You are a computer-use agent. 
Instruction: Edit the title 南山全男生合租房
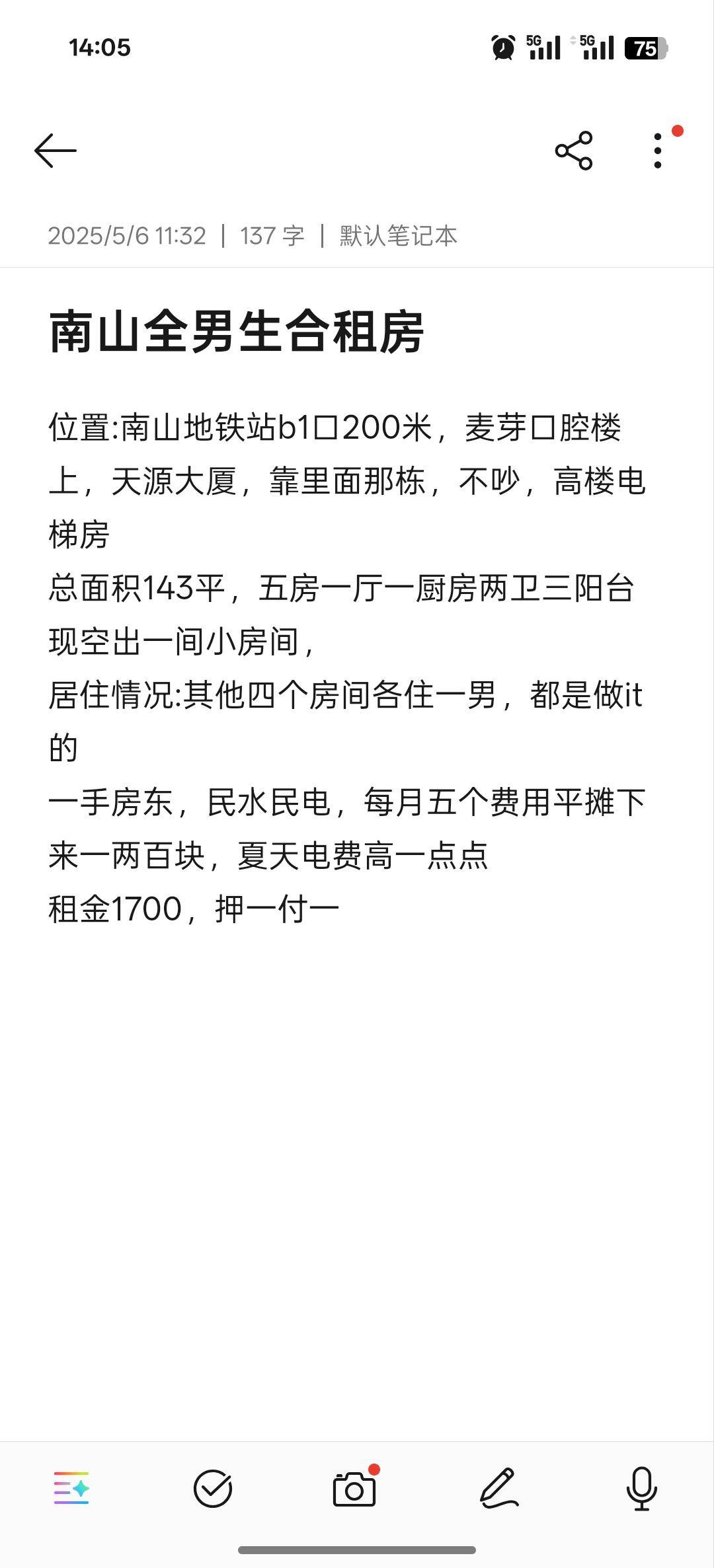coord(237,331)
